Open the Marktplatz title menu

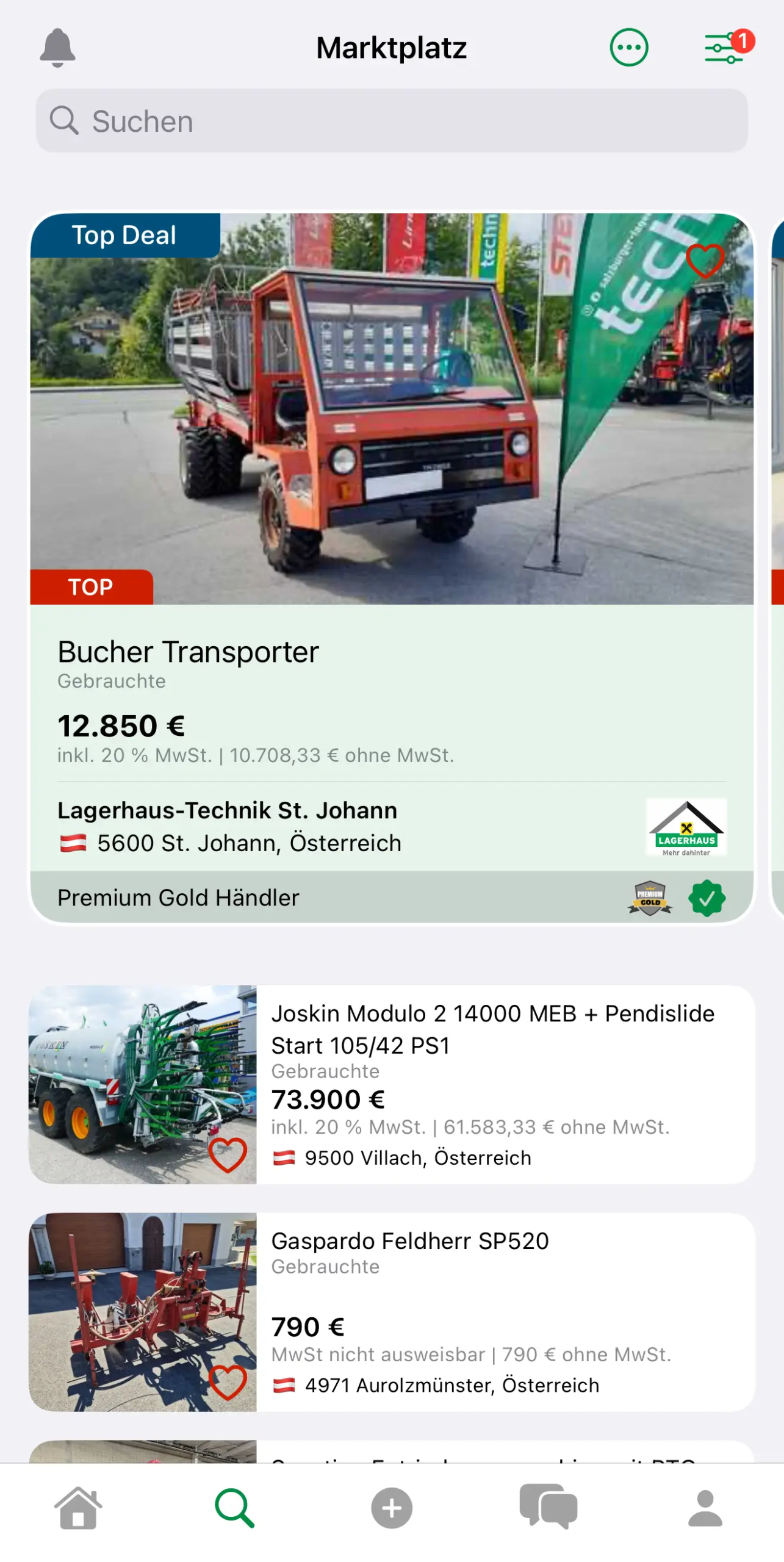click(391, 48)
